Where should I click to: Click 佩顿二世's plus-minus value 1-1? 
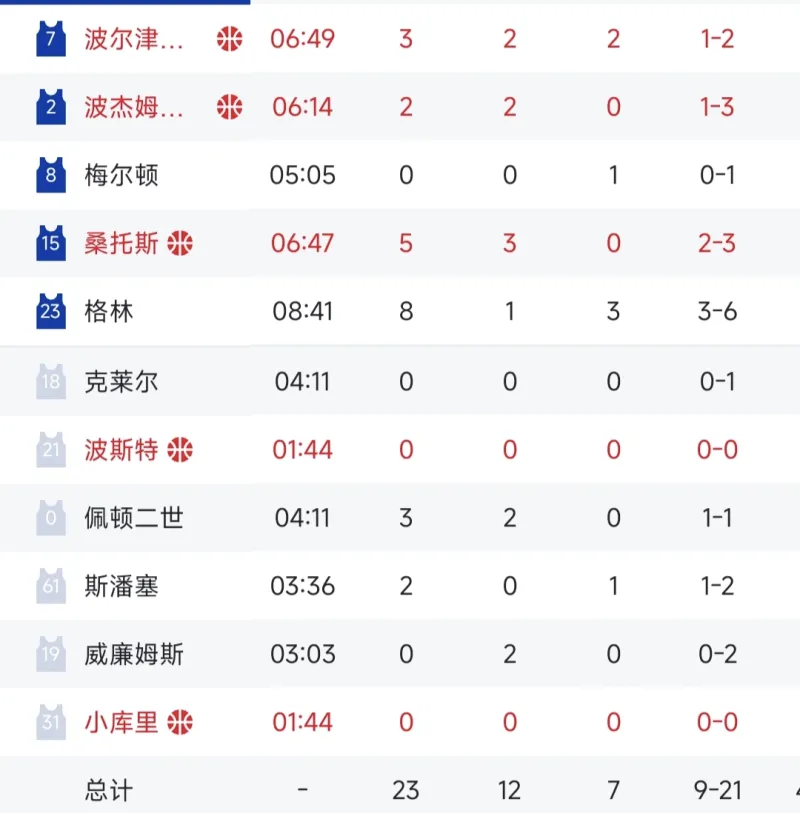tap(716, 517)
